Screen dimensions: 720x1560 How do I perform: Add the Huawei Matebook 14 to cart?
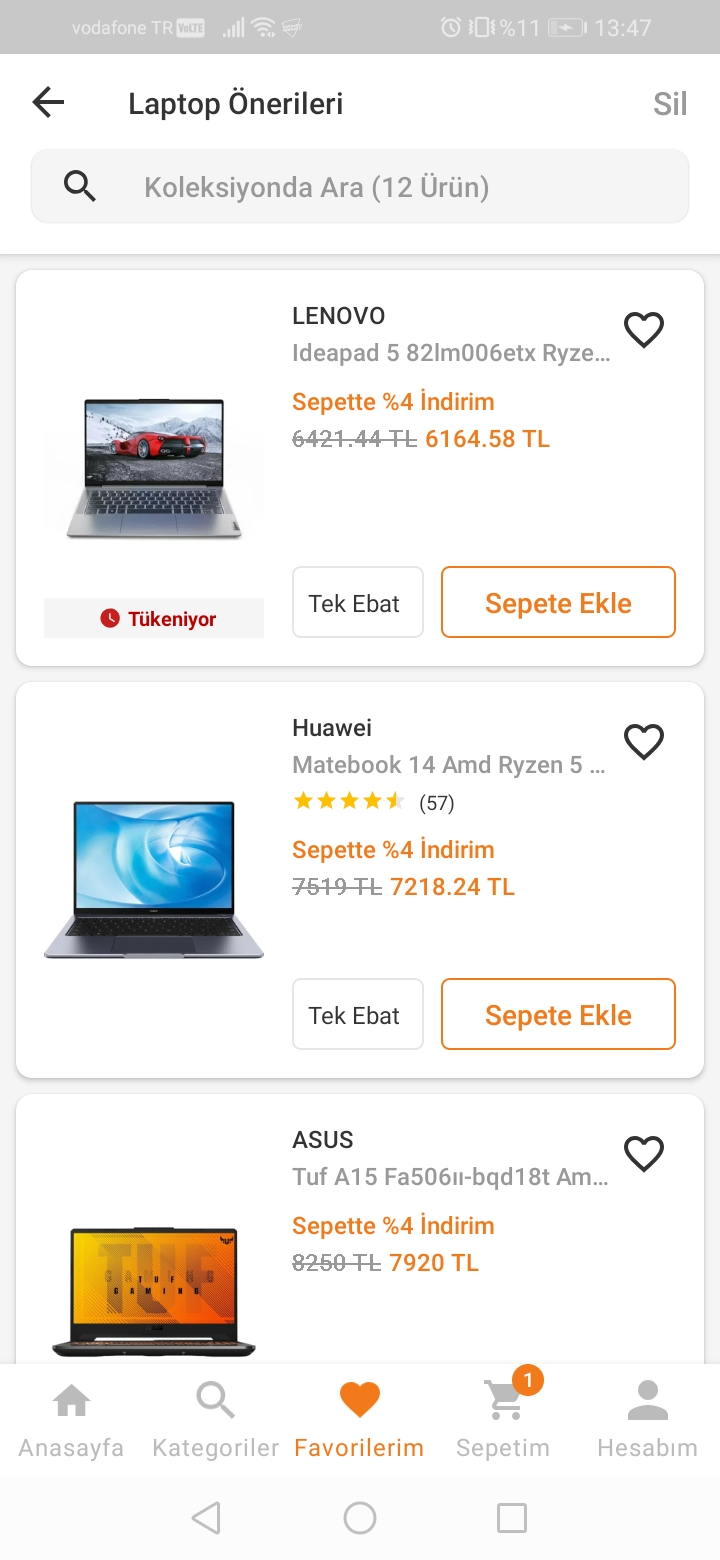558,1015
